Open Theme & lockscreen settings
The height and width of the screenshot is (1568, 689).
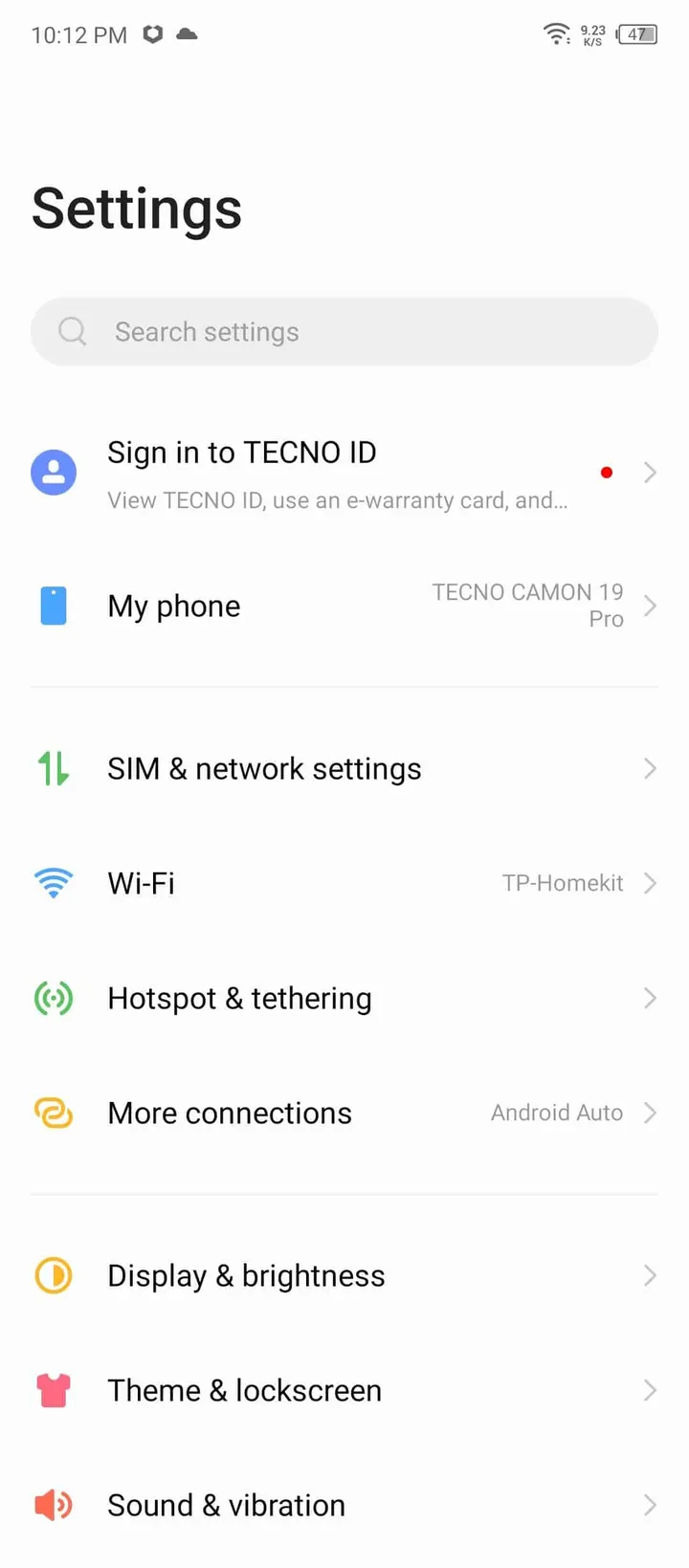tap(344, 1390)
